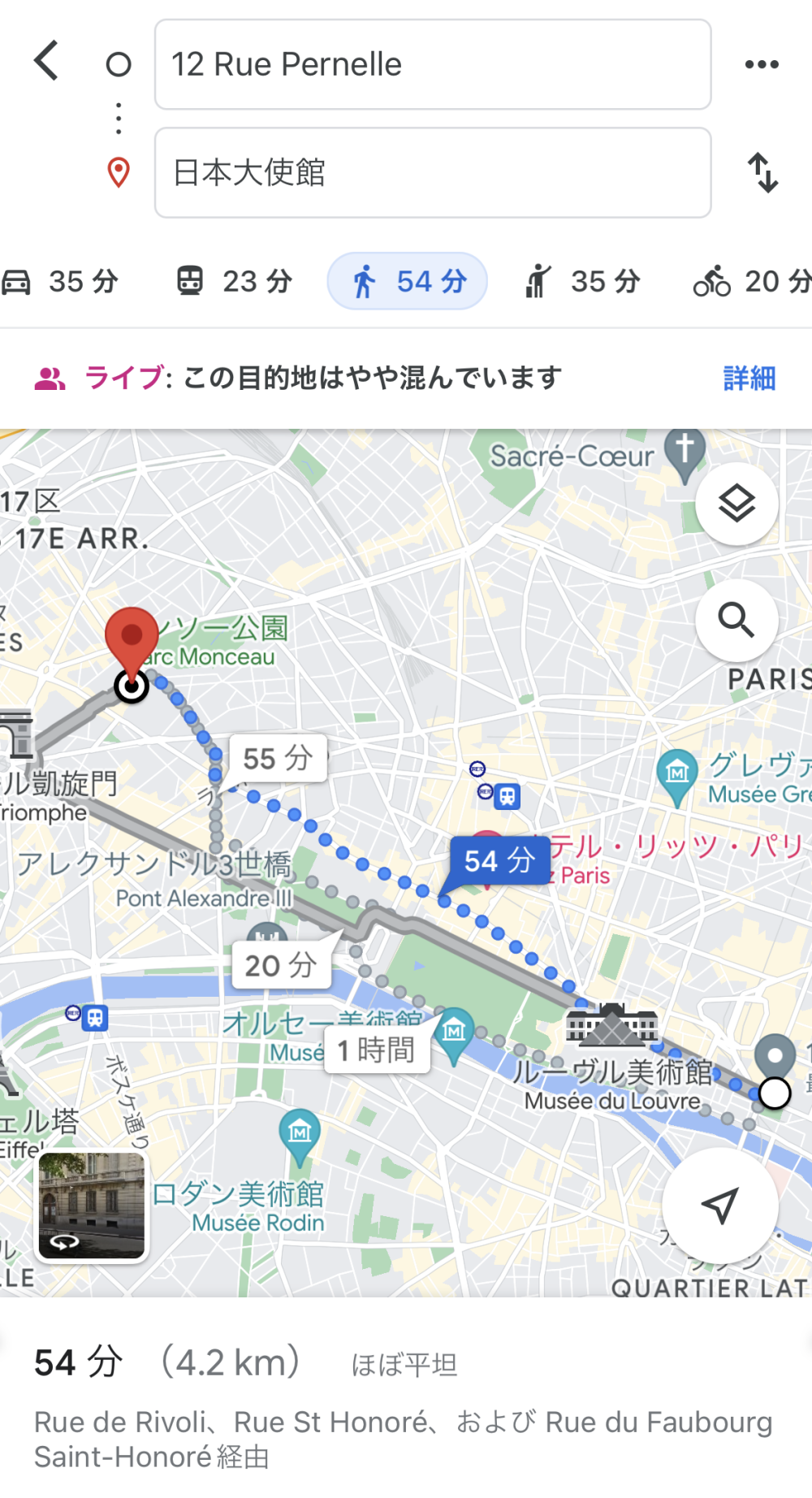
Task: Edit the 日本大使館 destination field
Action: click(x=433, y=172)
